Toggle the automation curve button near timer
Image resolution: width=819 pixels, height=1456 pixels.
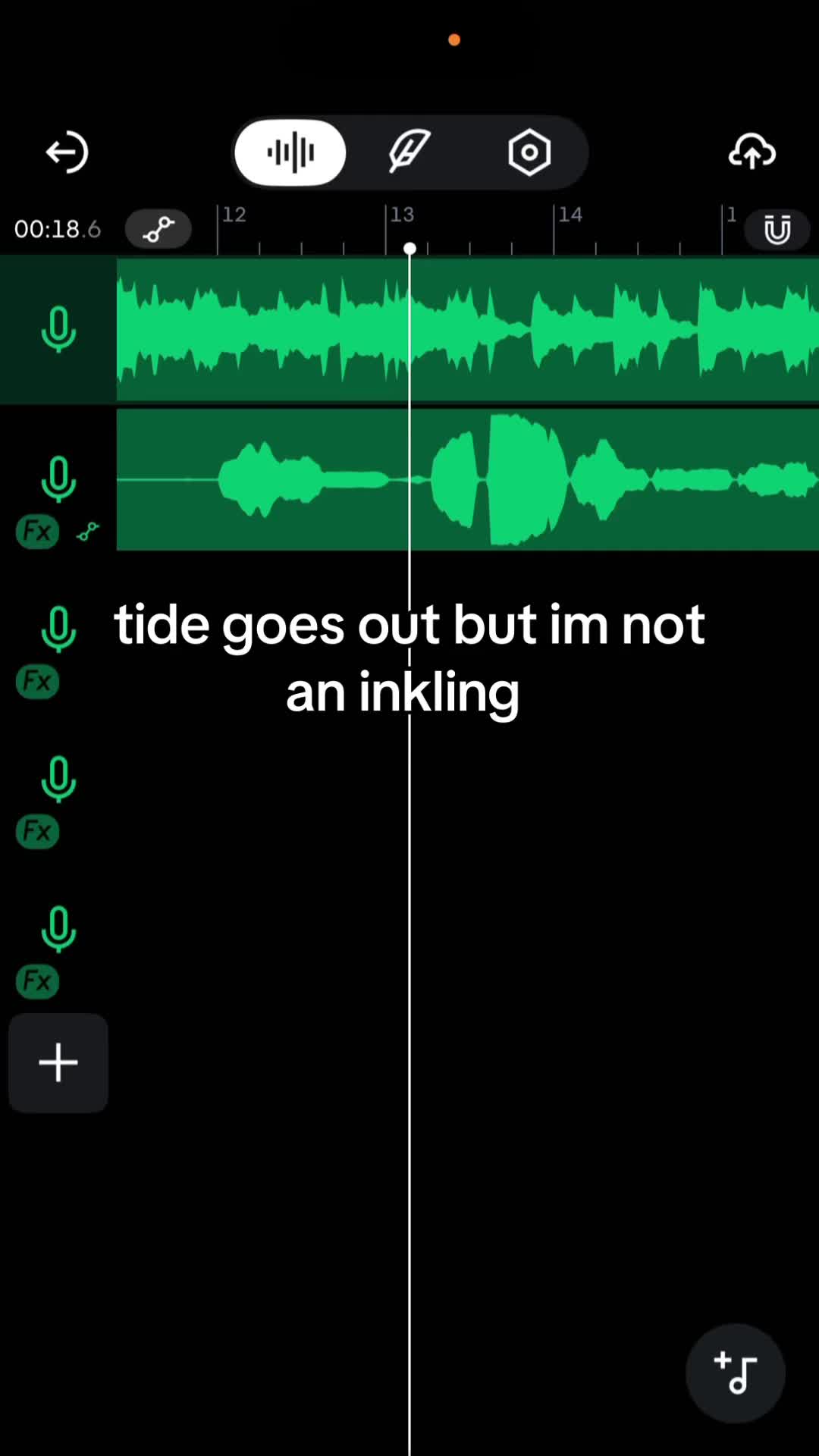point(158,229)
